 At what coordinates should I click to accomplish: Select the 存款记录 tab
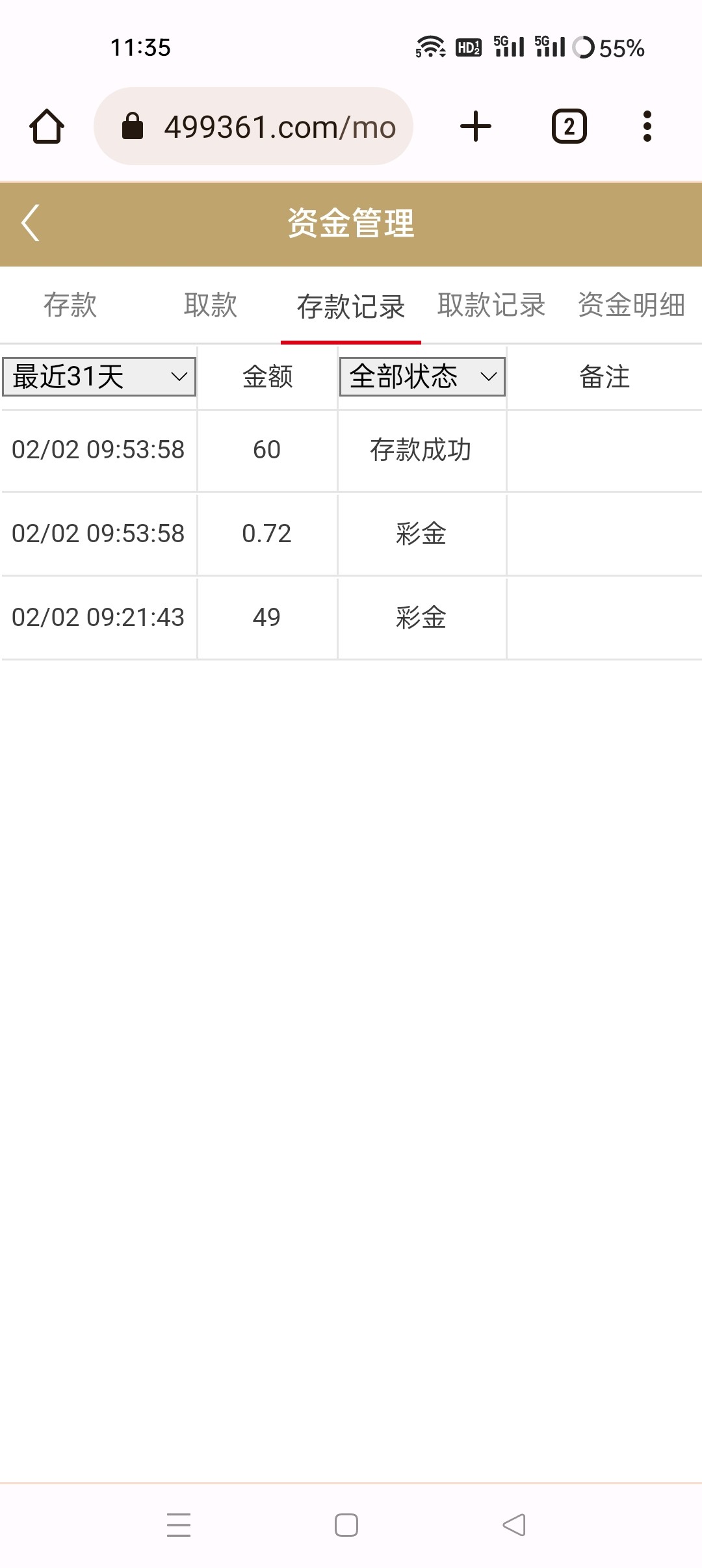[x=351, y=306]
